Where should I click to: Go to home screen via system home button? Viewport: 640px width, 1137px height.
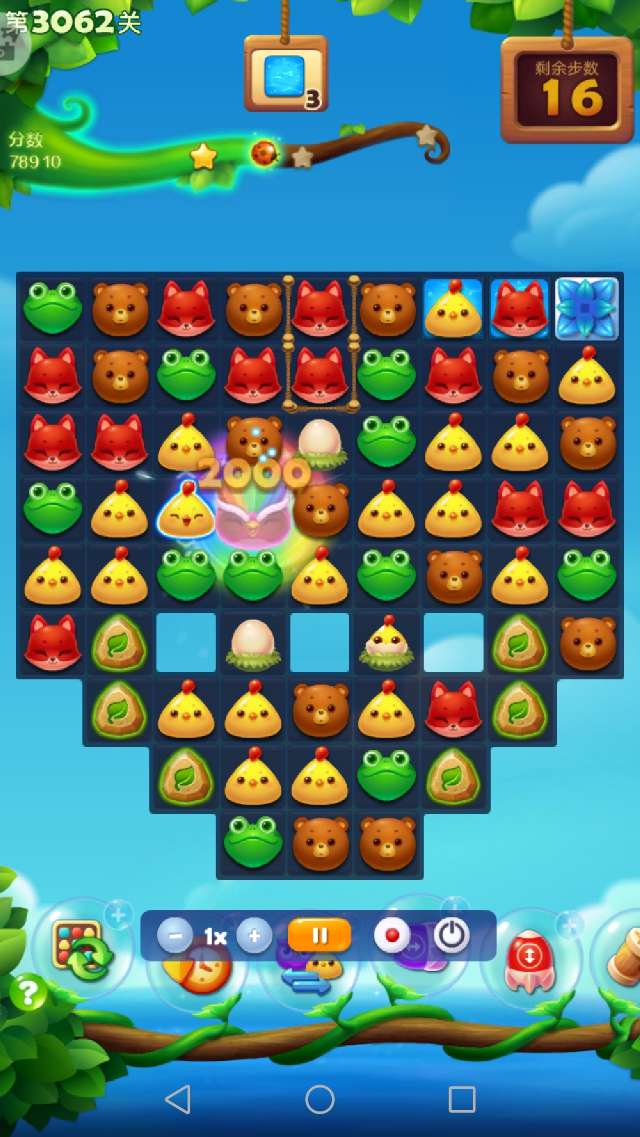click(320, 1099)
